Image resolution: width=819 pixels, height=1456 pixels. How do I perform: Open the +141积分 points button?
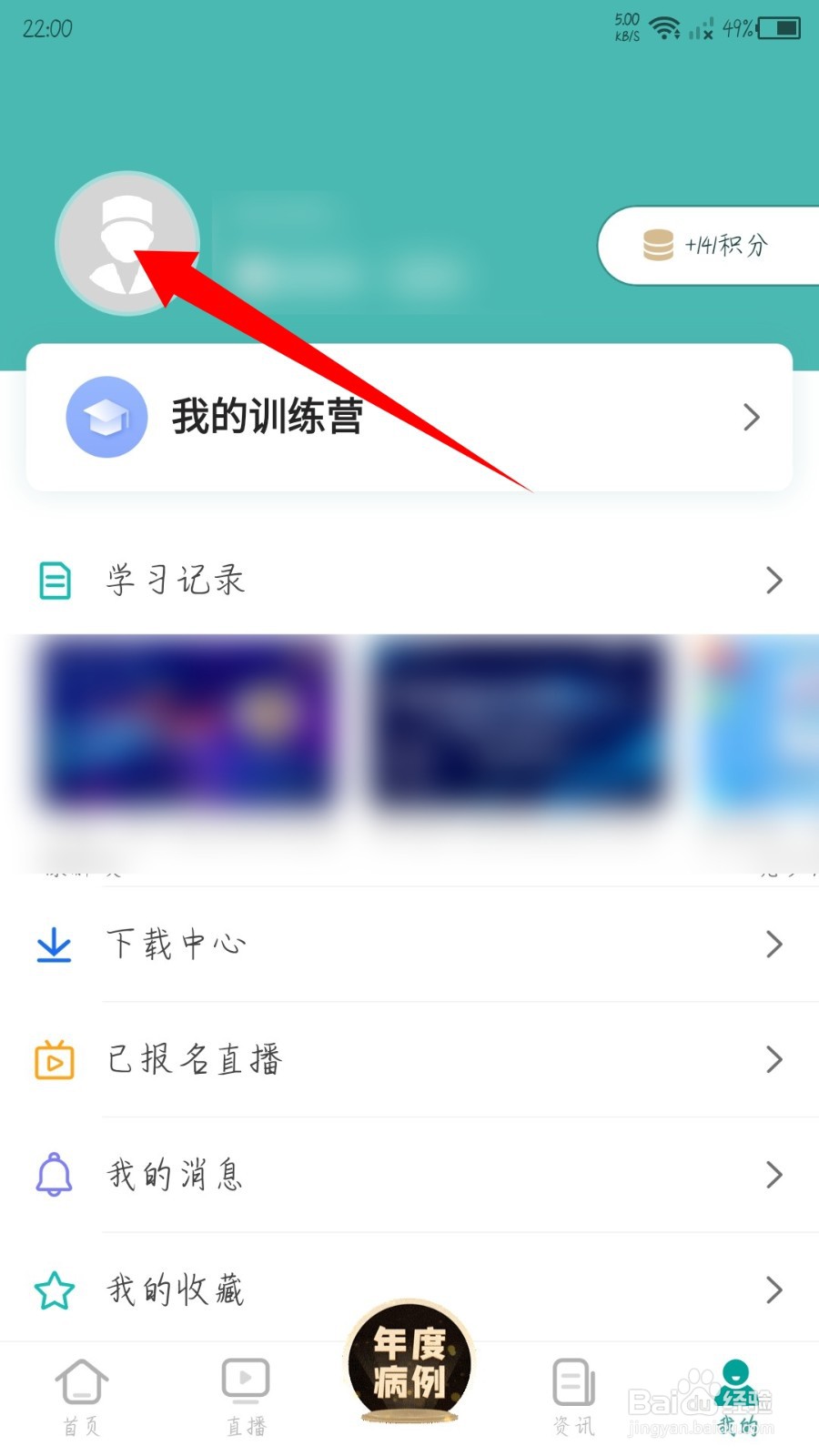[x=719, y=244]
